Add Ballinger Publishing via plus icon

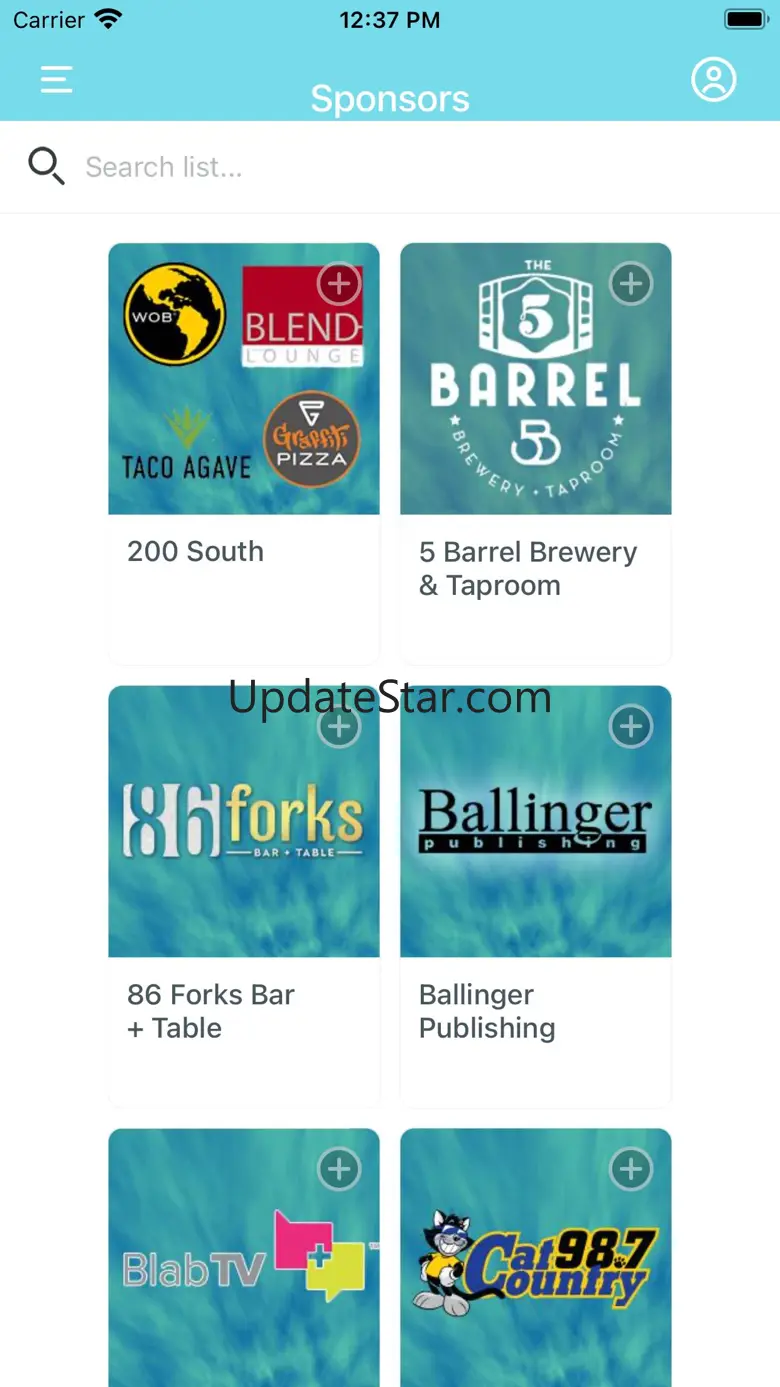[631, 727]
